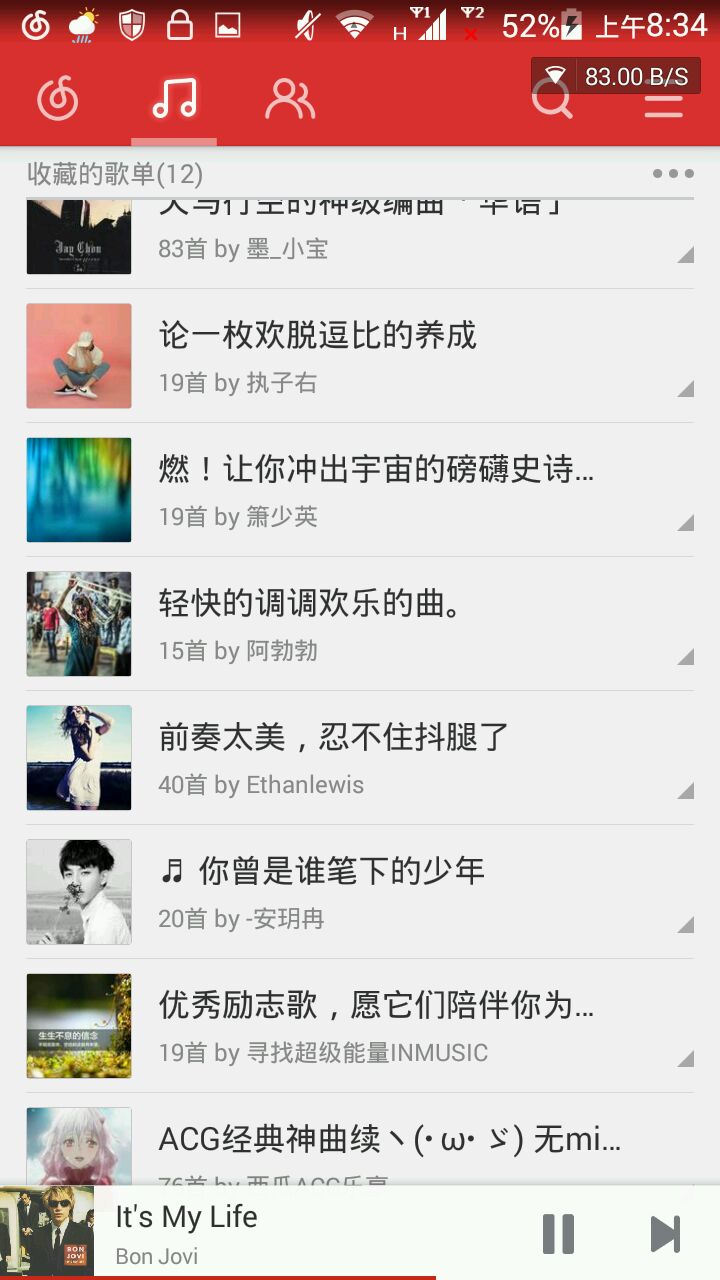Expand options arrow for 轻快的调调欢乐的曲
720x1280 pixels.
pyautogui.click(x=685, y=656)
